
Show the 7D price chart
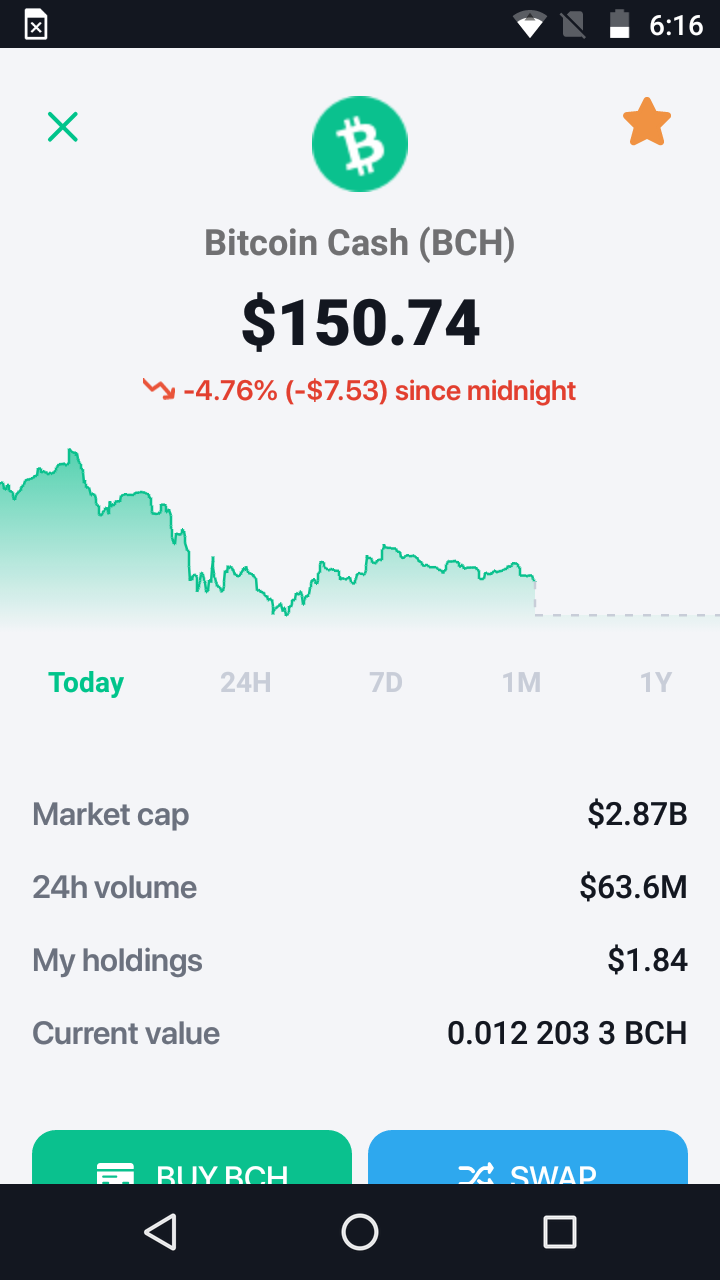pyautogui.click(x=386, y=683)
